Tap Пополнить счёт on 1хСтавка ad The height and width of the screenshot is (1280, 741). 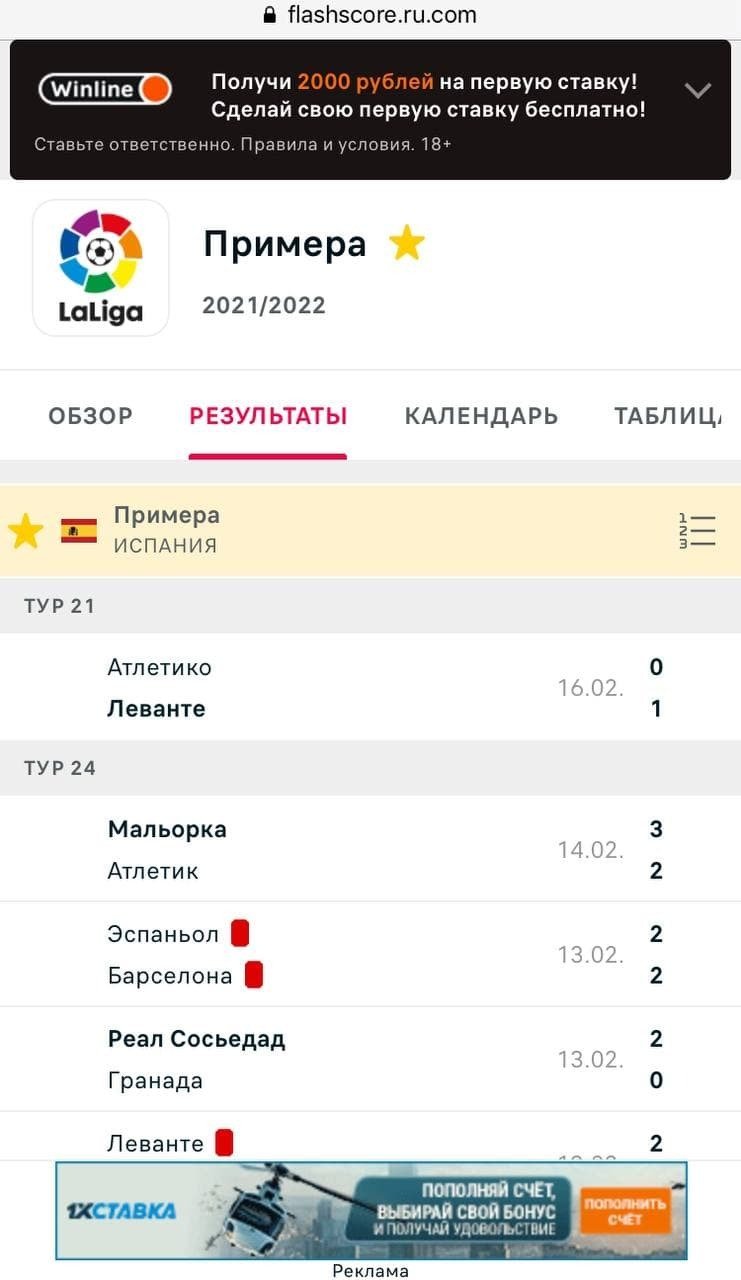pyautogui.click(x=625, y=1211)
